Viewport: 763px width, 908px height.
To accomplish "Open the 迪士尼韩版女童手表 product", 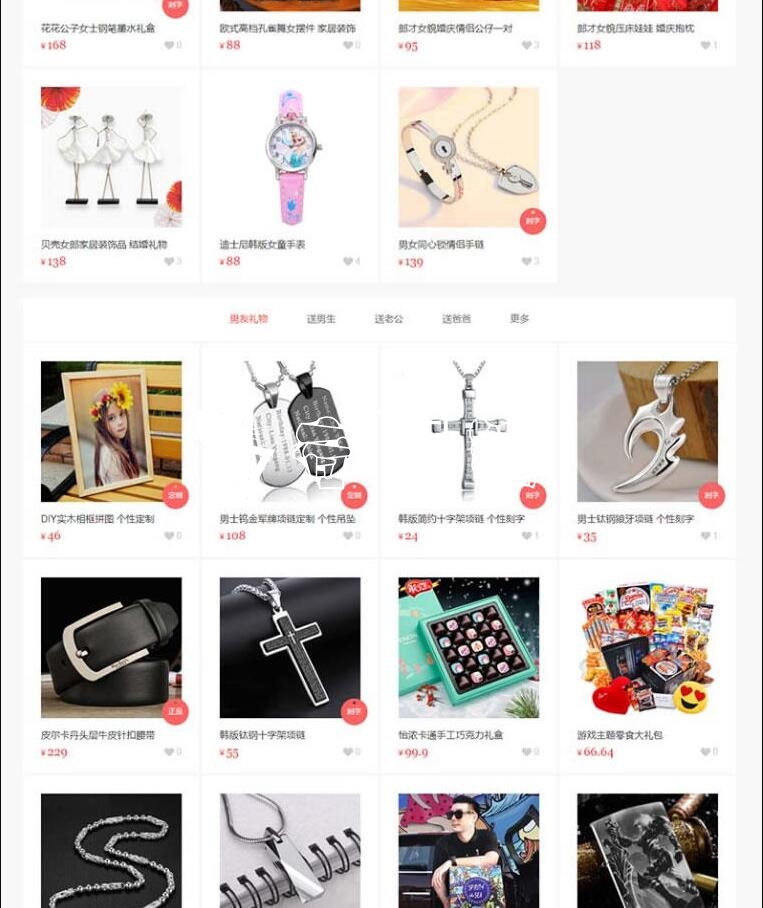I will click(290, 157).
